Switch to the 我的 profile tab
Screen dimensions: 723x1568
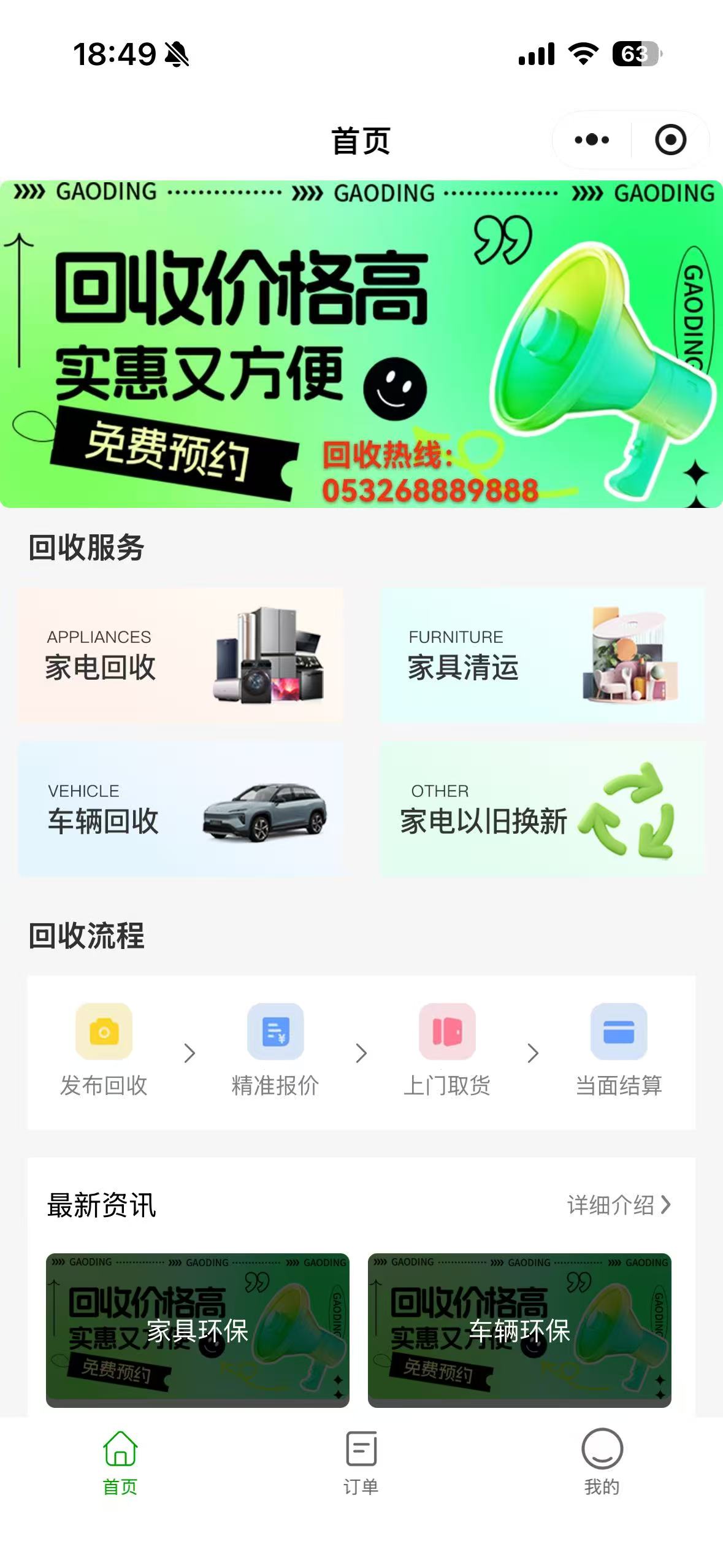602,1462
